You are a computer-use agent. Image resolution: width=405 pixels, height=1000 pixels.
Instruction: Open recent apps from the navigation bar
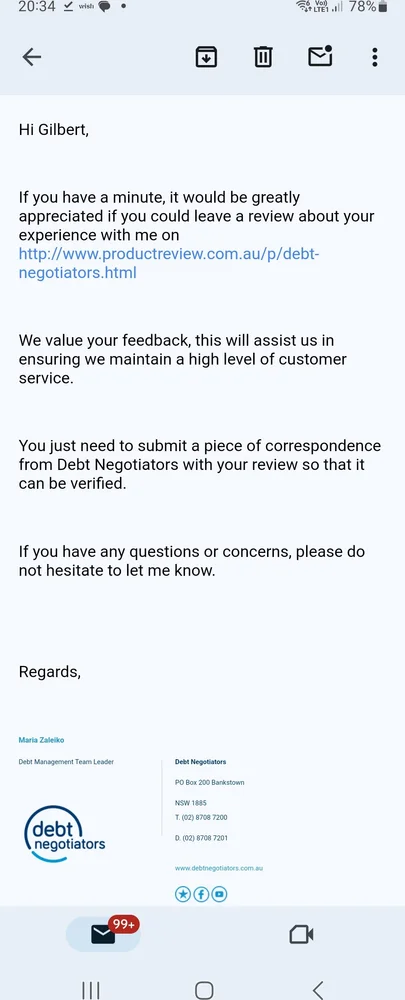tap(91, 989)
